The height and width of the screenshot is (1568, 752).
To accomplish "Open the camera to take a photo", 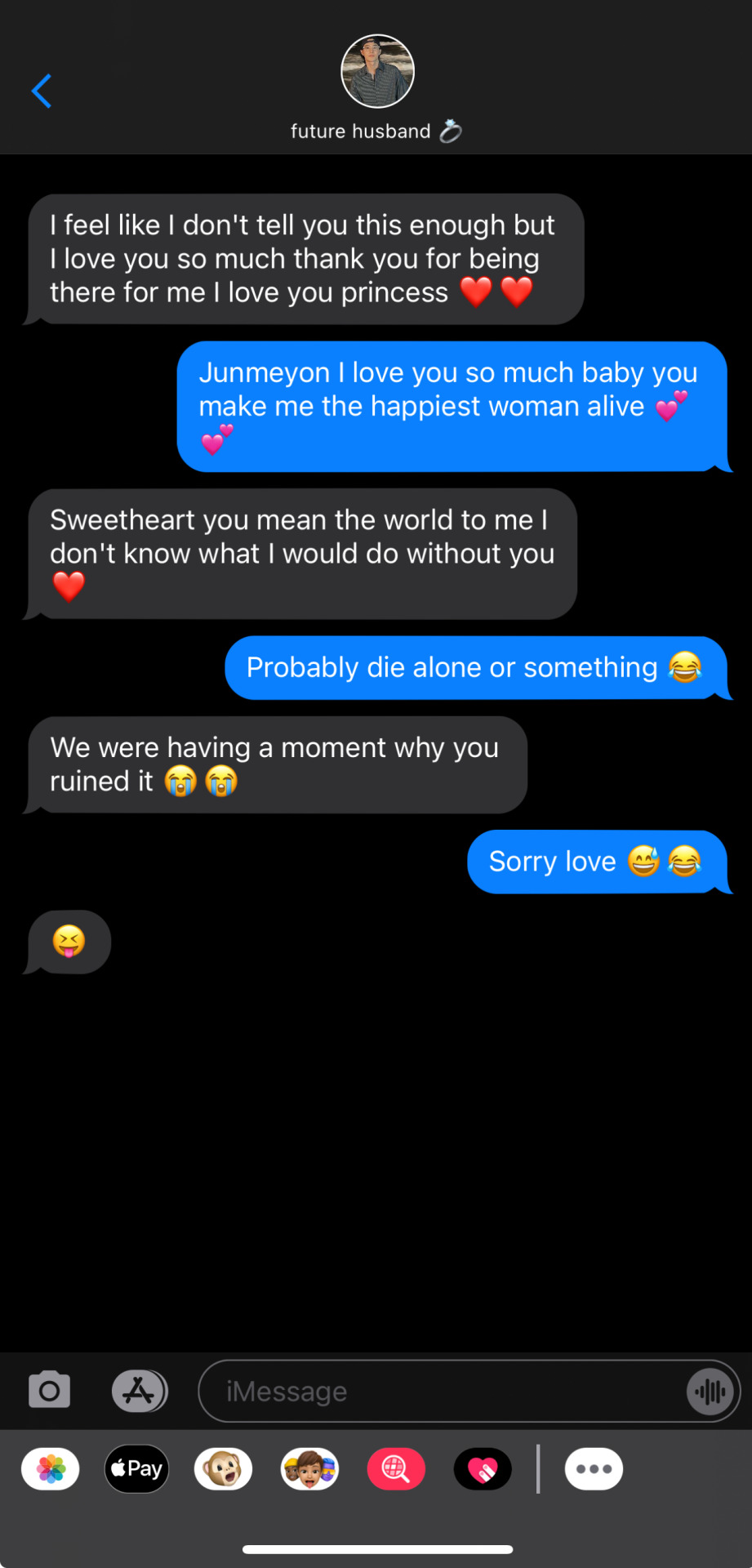I will click(50, 1390).
